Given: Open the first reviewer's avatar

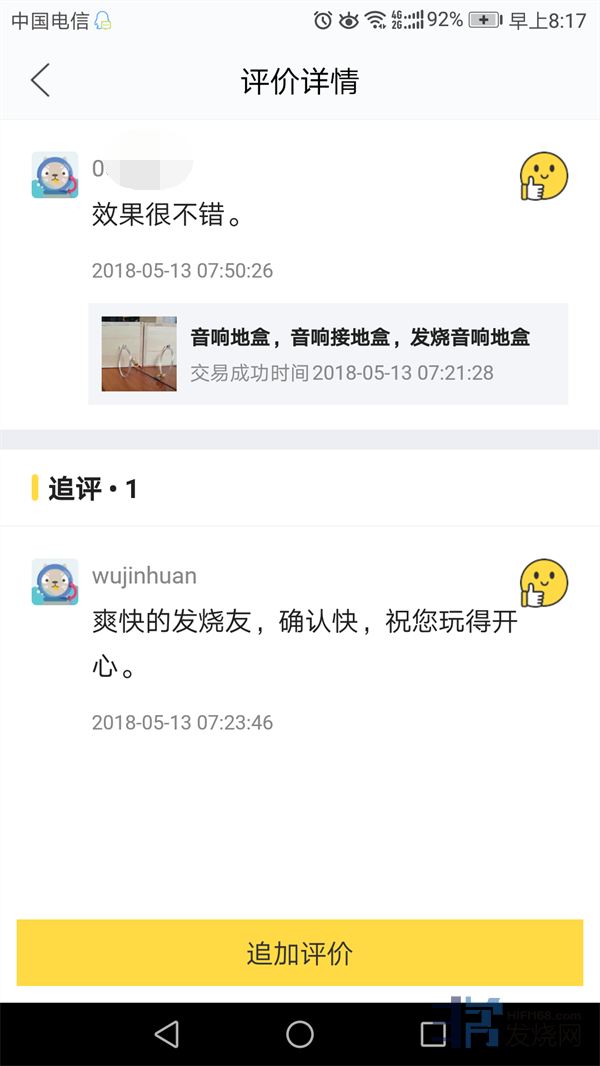Looking at the screenshot, I should coord(55,175).
